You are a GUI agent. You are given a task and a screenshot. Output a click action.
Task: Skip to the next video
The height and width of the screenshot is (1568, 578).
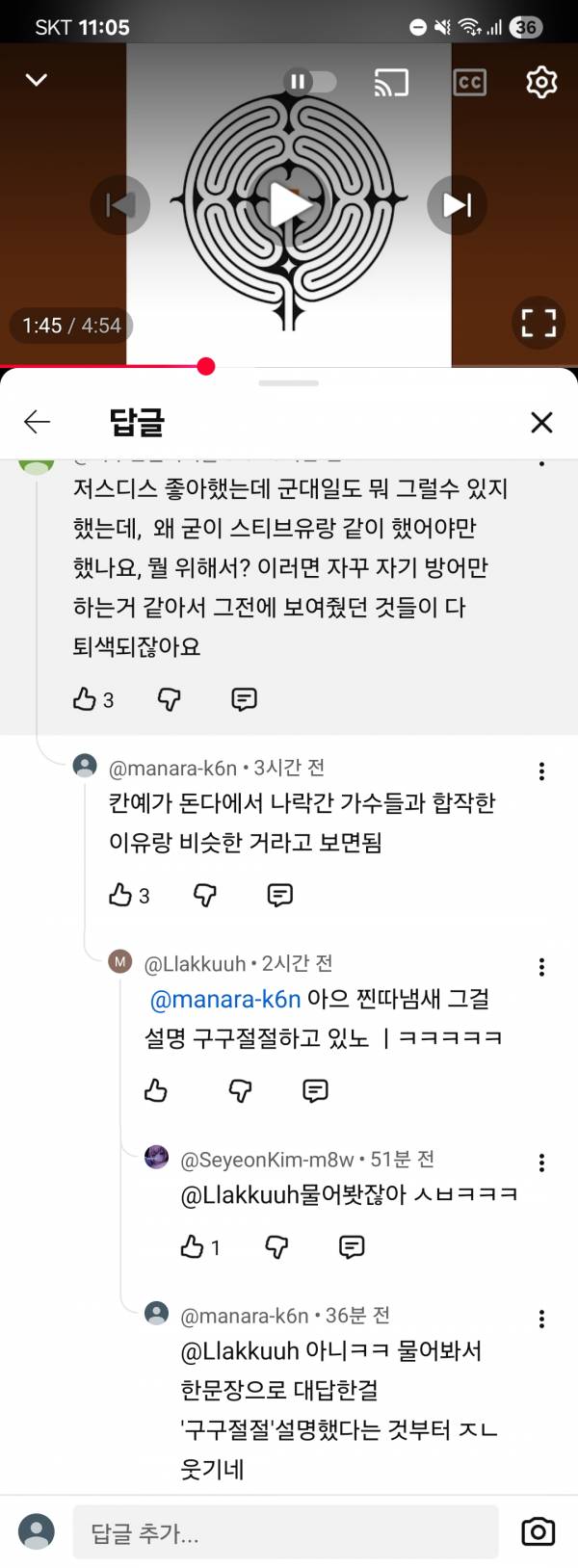coord(457,204)
